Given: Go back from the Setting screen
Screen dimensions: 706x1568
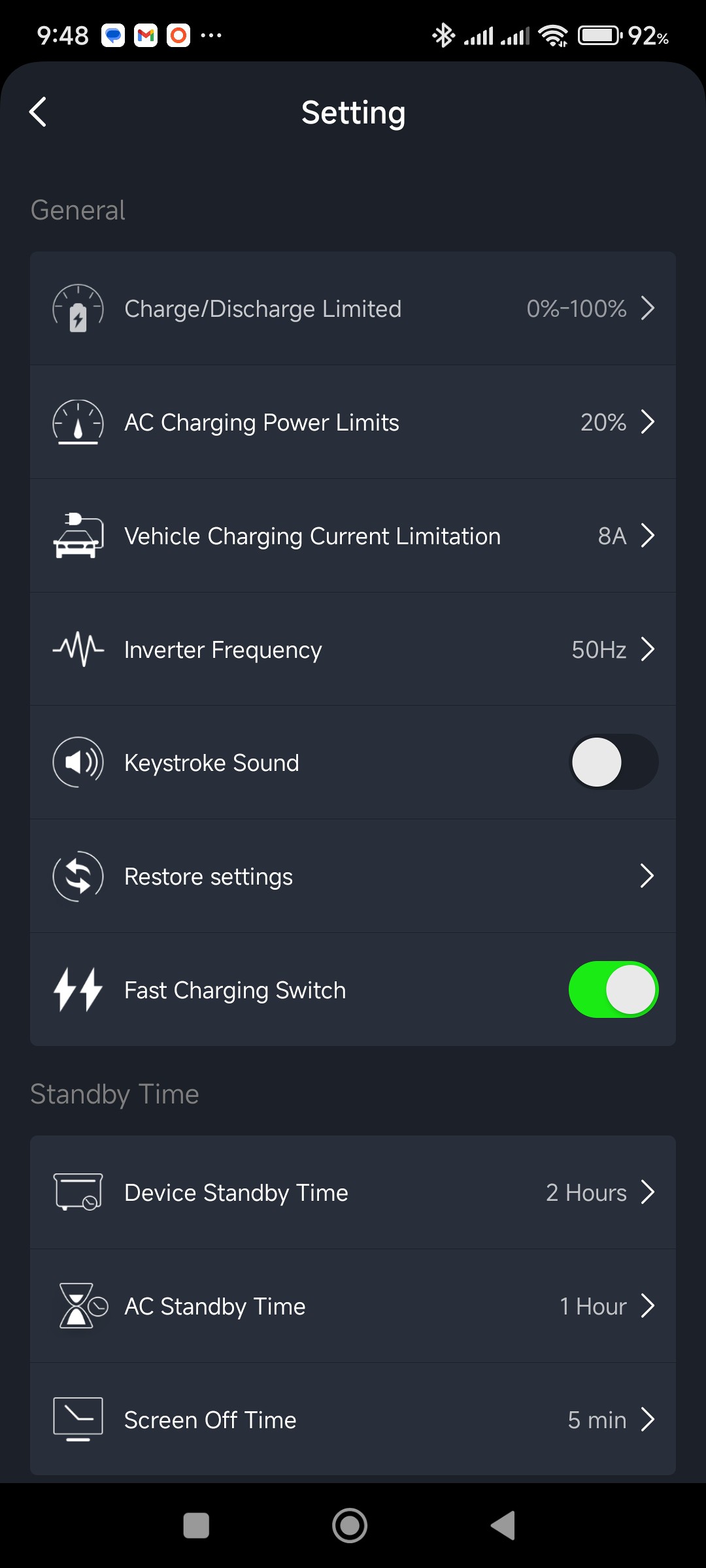Looking at the screenshot, I should [39, 112].
